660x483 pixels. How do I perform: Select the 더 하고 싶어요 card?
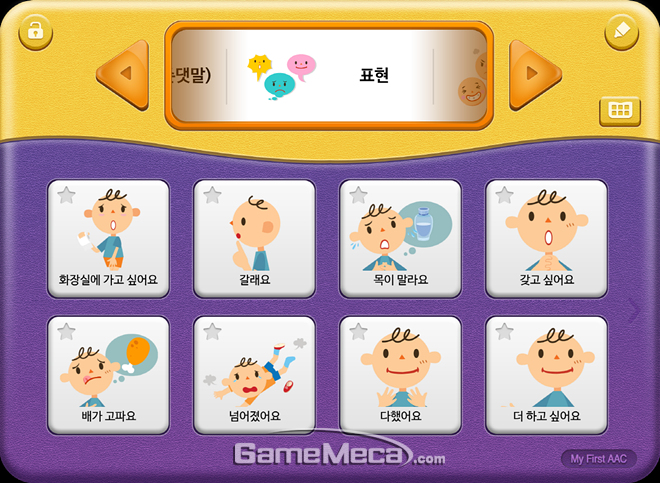(x=546, y=376)
